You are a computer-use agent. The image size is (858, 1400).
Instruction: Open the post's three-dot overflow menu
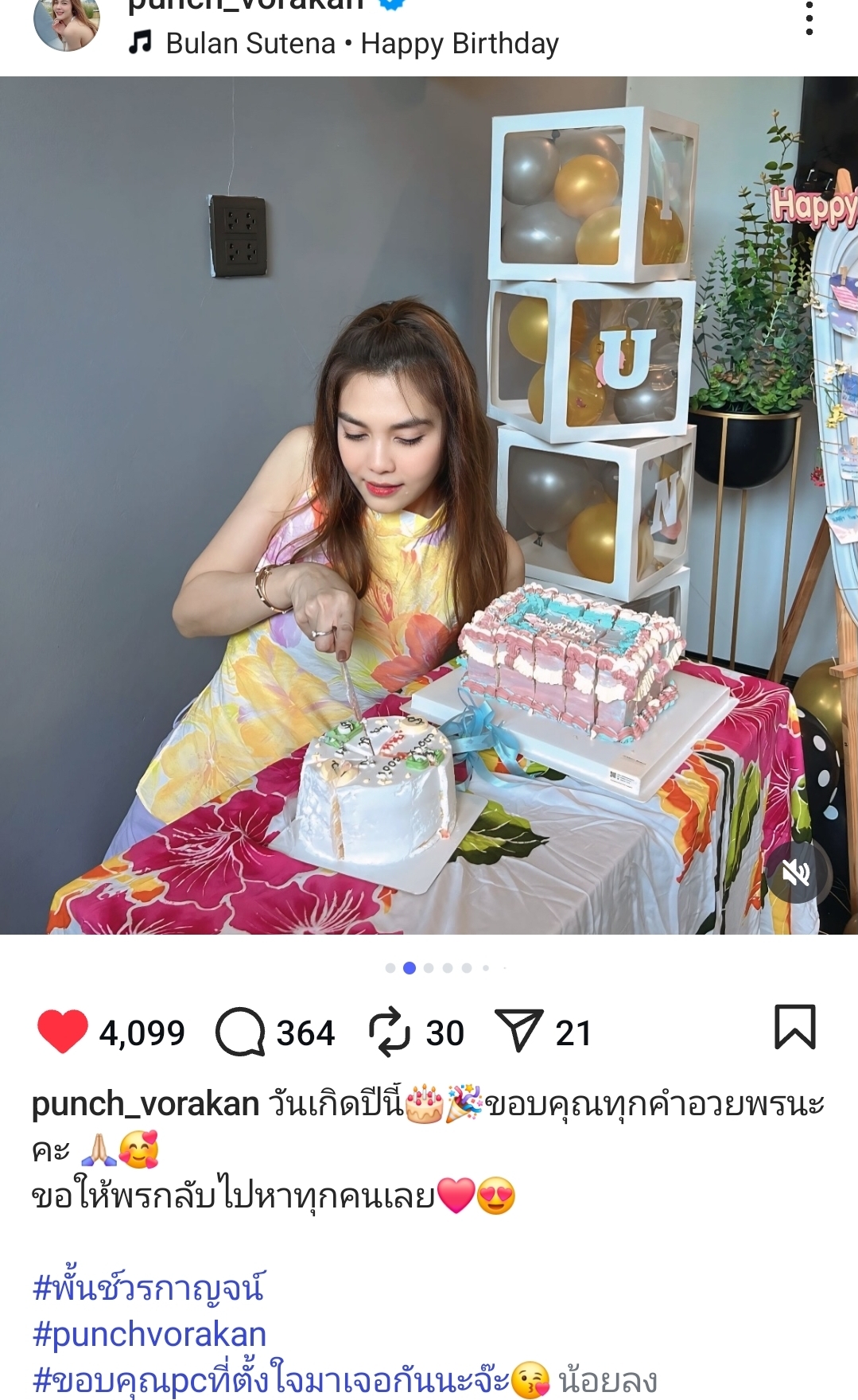(x=809, y=19)
